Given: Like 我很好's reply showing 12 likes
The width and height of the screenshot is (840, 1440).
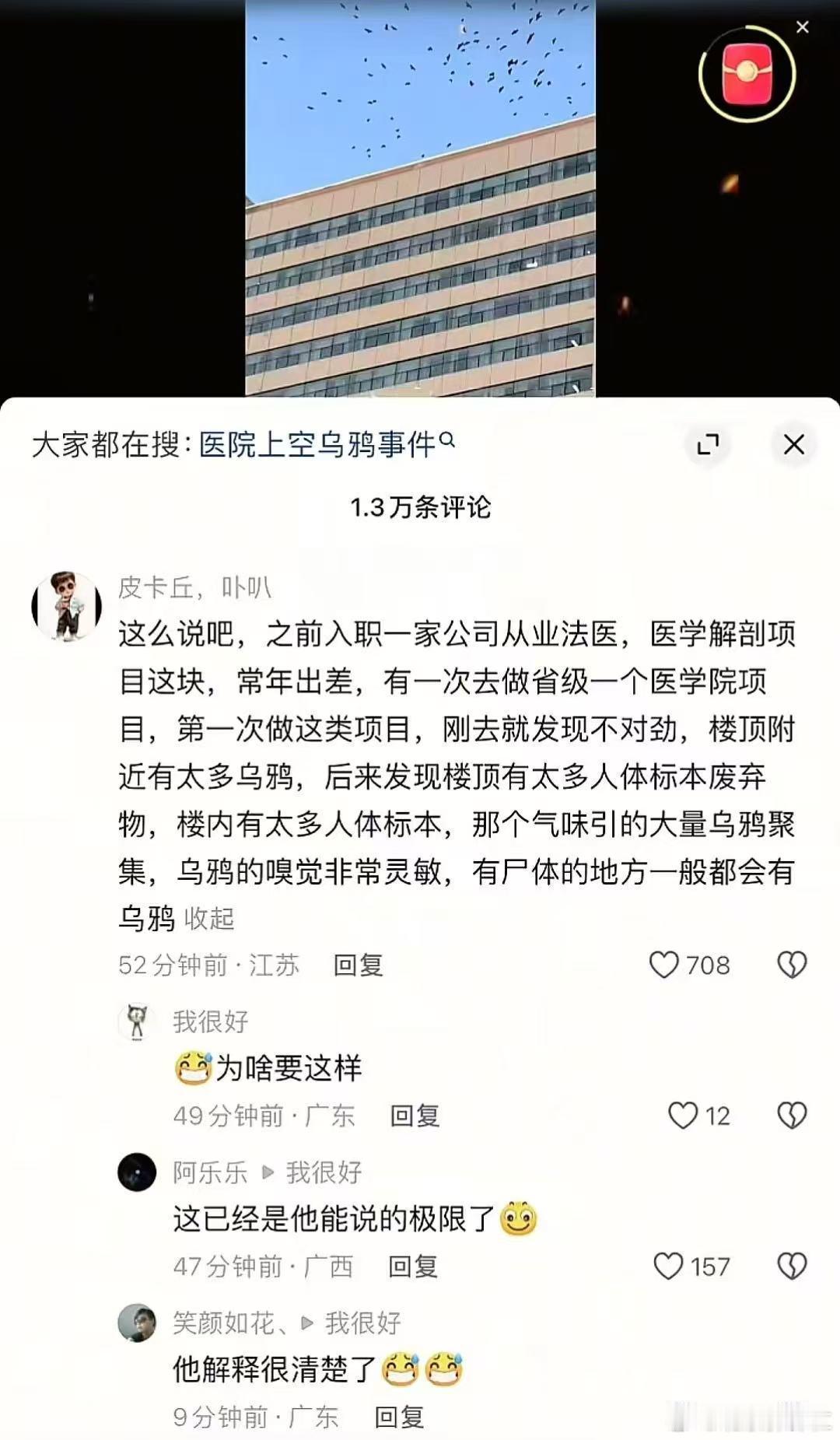Looking at the screenshot, I should point(683,1116).
